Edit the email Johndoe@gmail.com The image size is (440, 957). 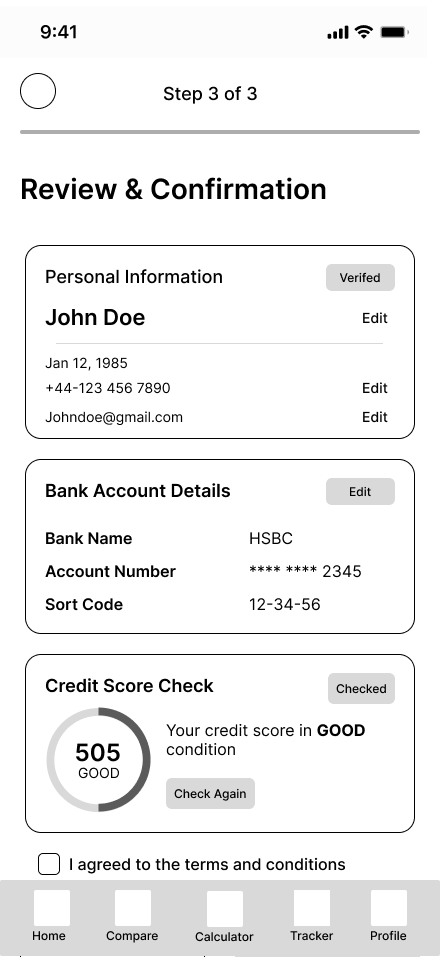[375, 417]
